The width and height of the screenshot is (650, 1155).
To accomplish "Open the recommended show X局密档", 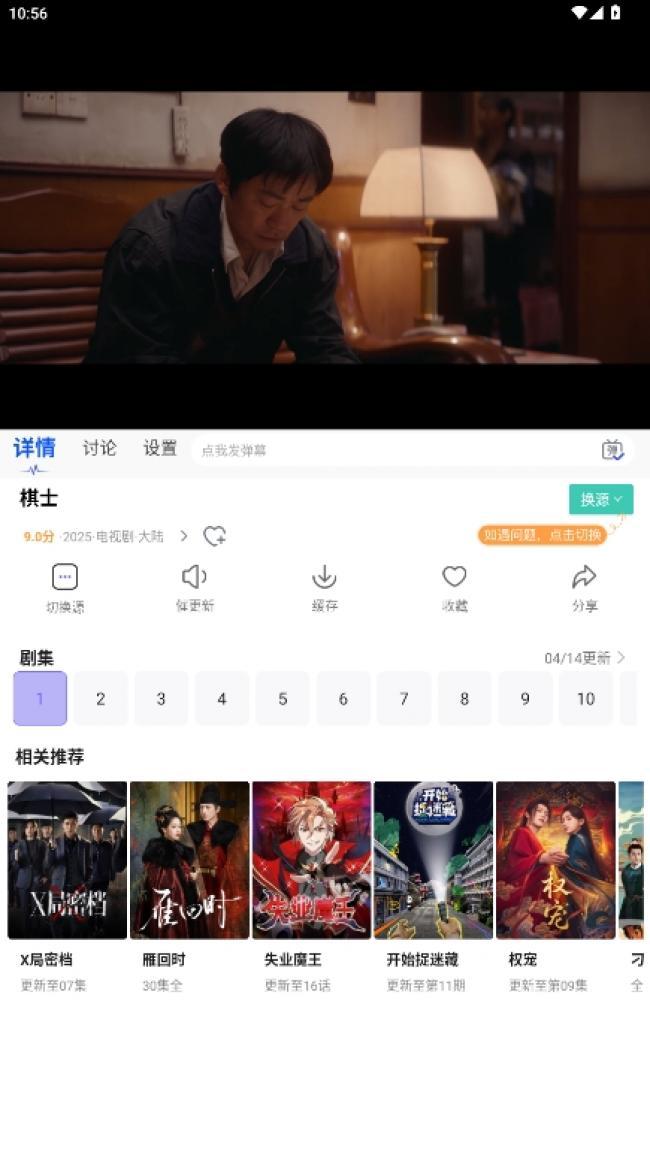I will click(67, 860).
